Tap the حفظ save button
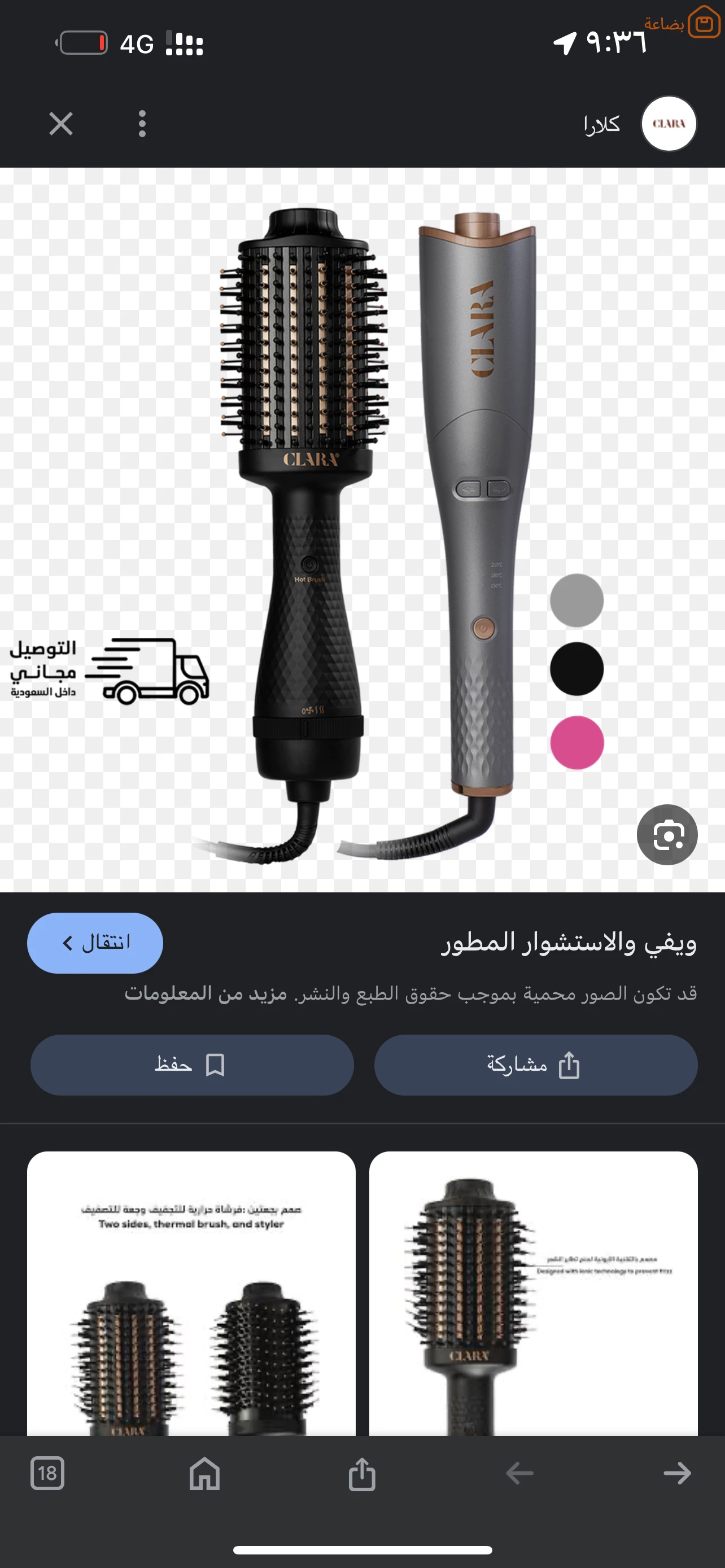725x1568 pixels. [x=192, y=1065]
